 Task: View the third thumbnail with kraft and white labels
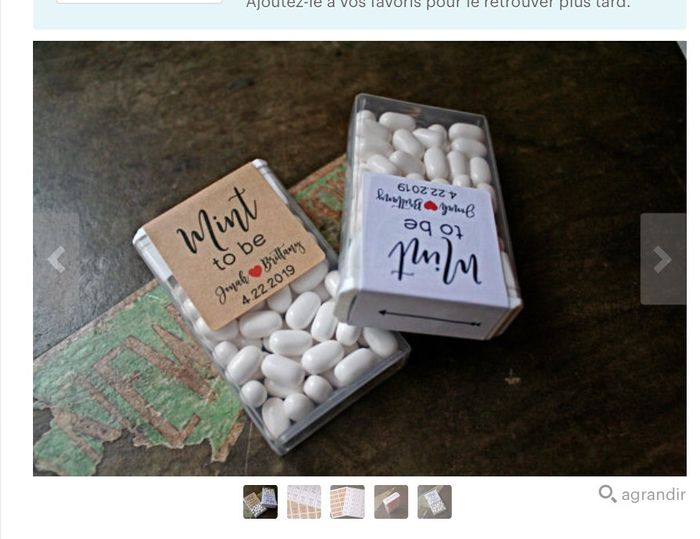[x=347, y=502]
